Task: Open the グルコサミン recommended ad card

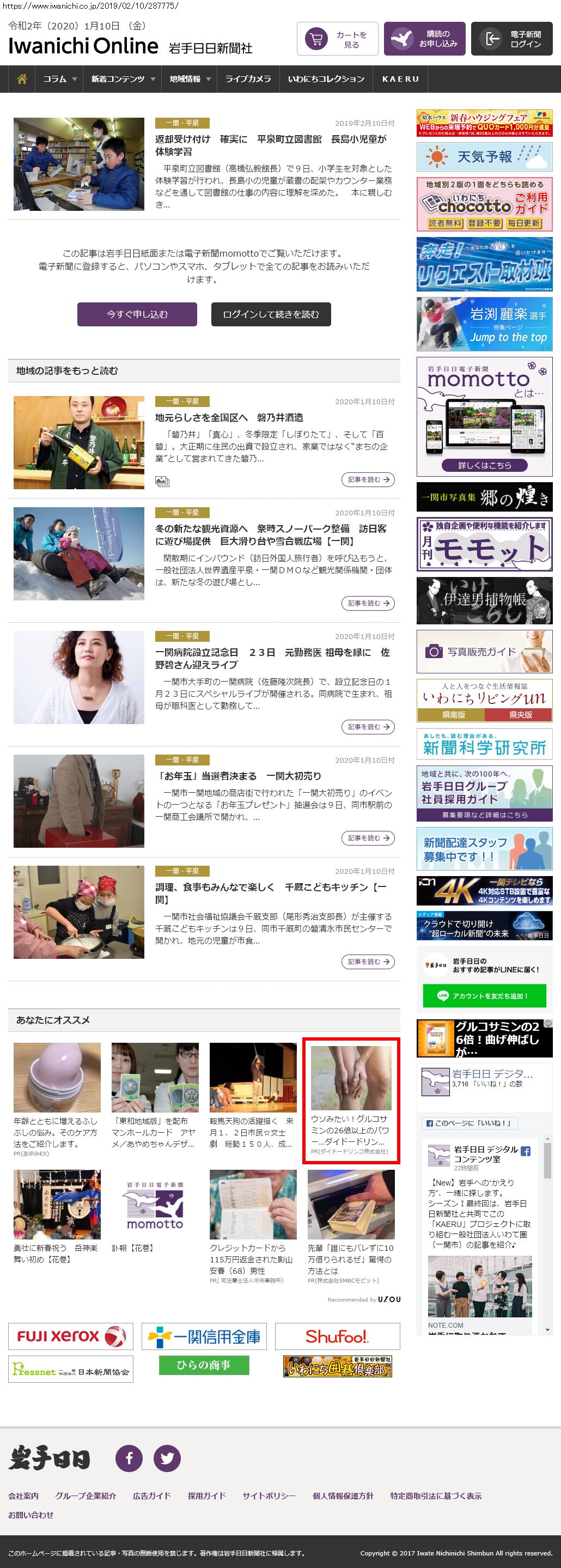Action: click(351, 1101)
